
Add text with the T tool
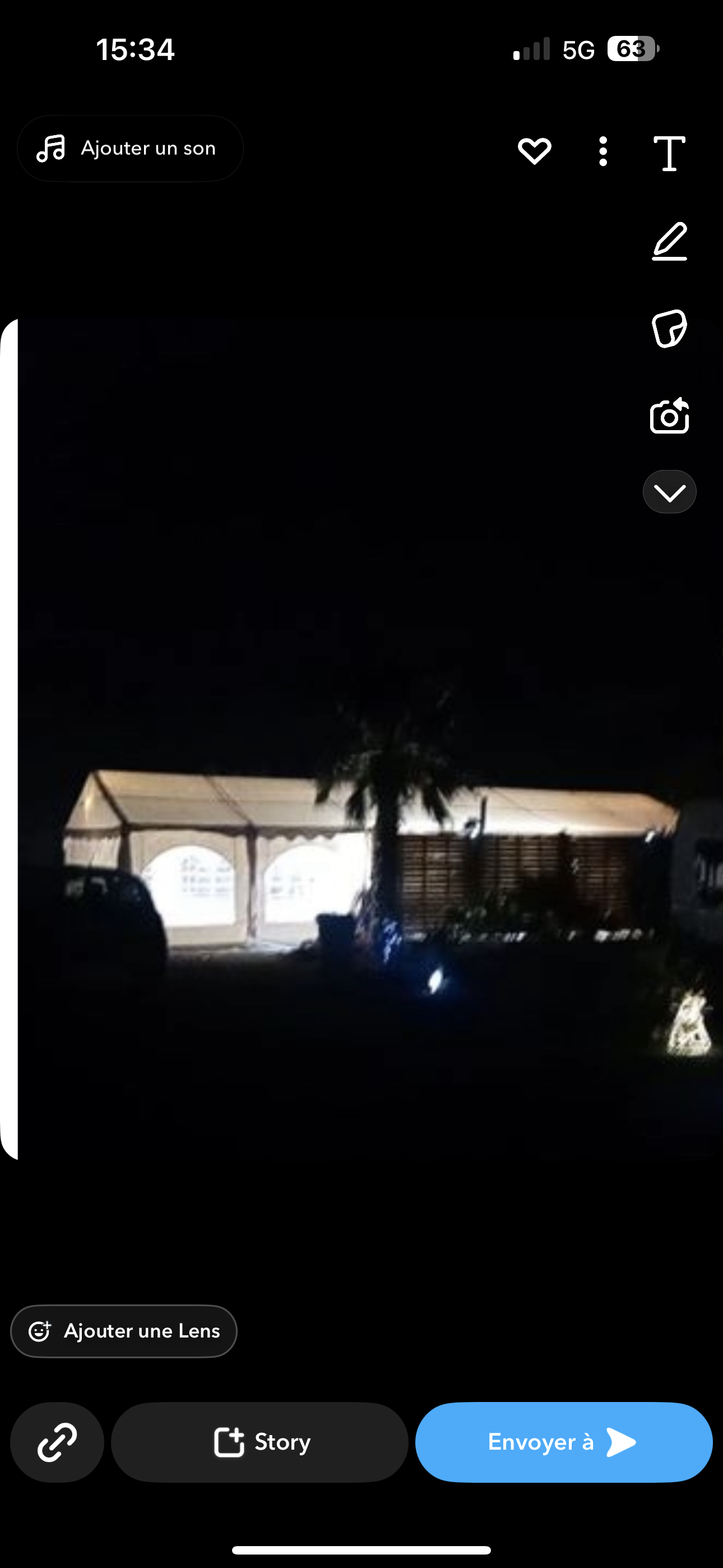(x=669, y=153)
